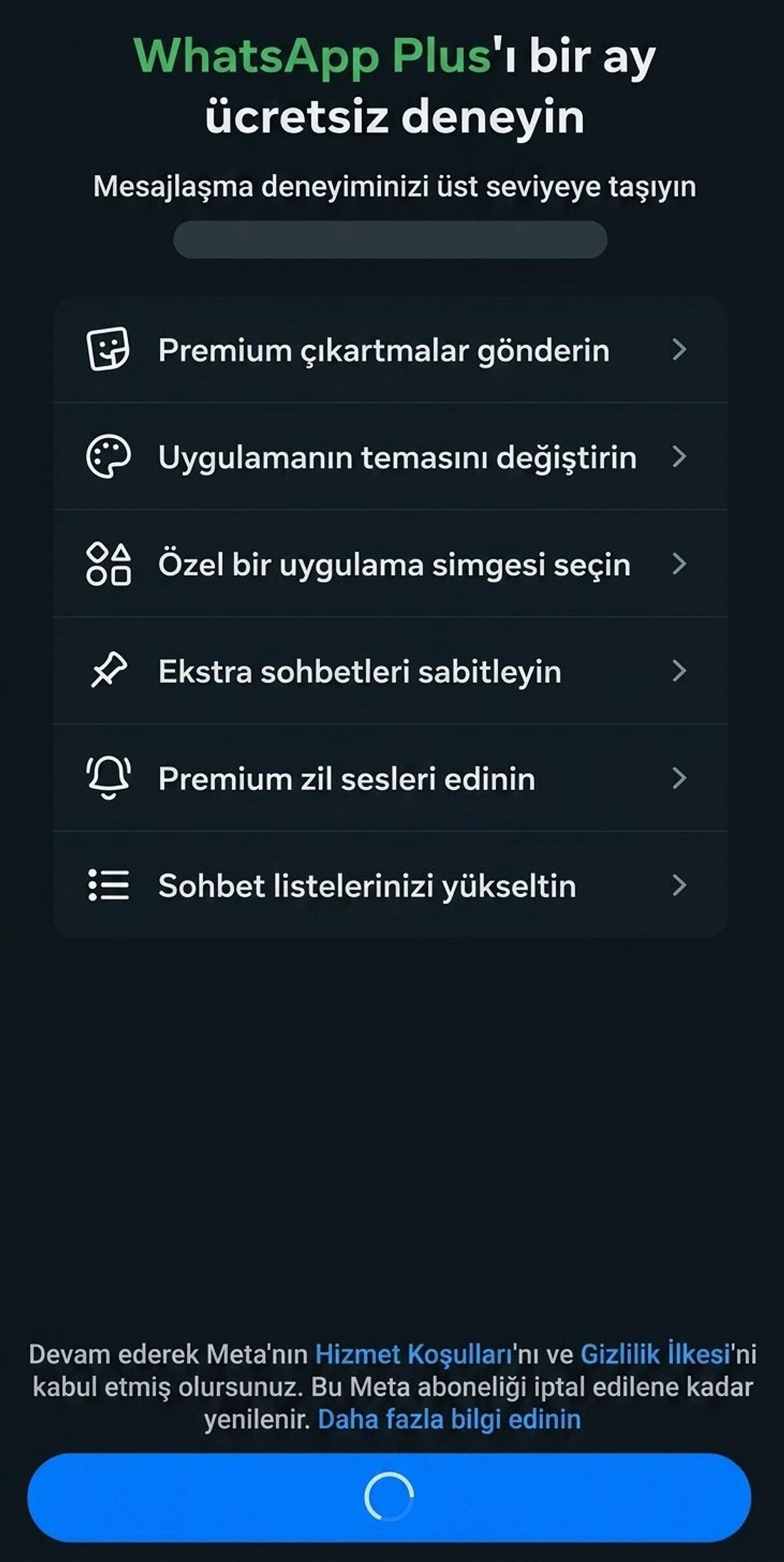Open Premium çıkartmalar gönderin row
Viewport: 784px width, 1562px height.
[x=389, y=350]
